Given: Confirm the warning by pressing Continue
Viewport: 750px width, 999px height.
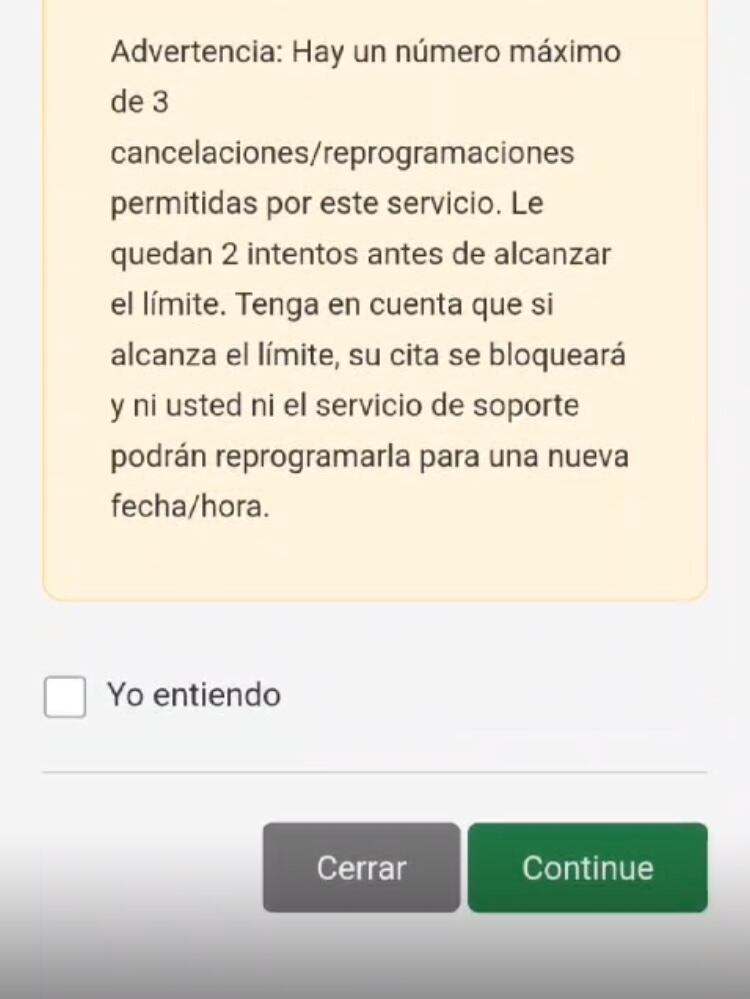Looking at the screenshot, I should pos(587,868).
